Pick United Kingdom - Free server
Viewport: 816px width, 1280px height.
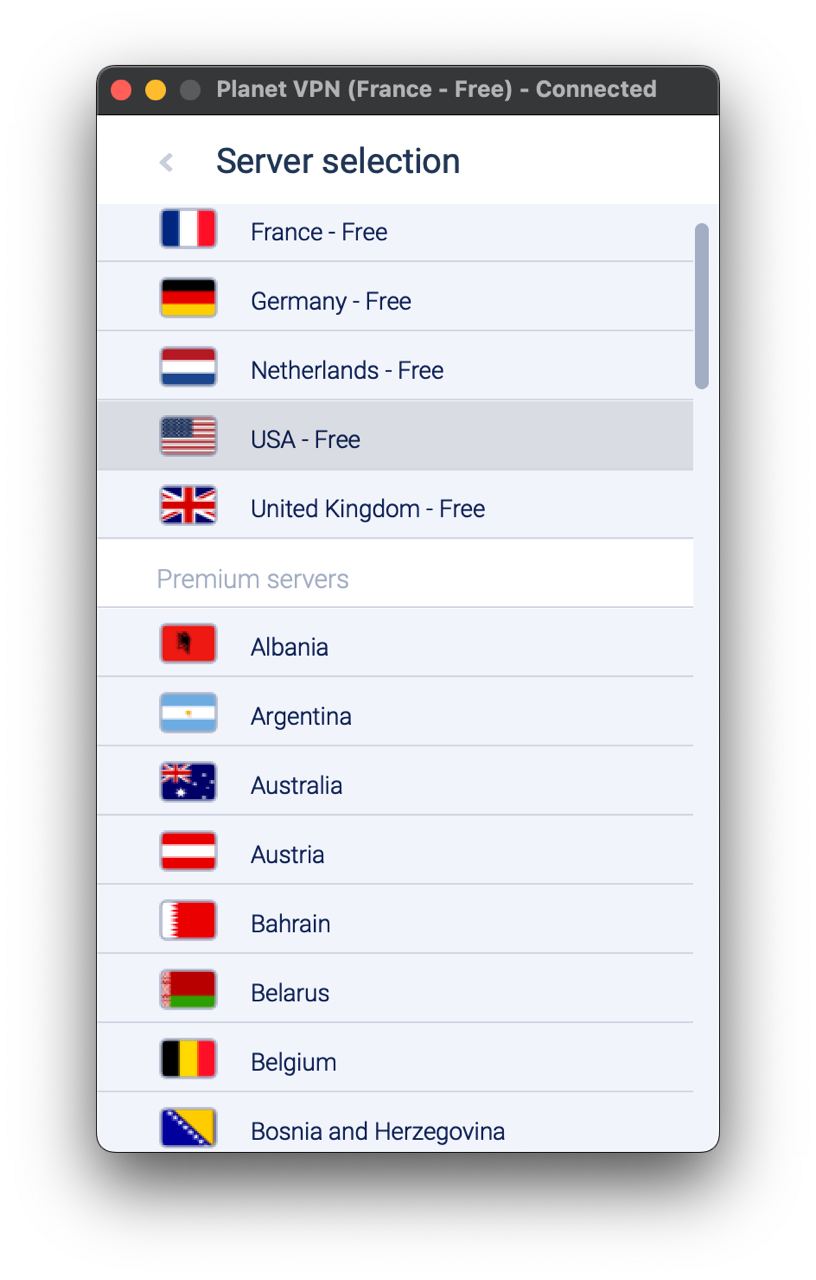coord(367,508)
